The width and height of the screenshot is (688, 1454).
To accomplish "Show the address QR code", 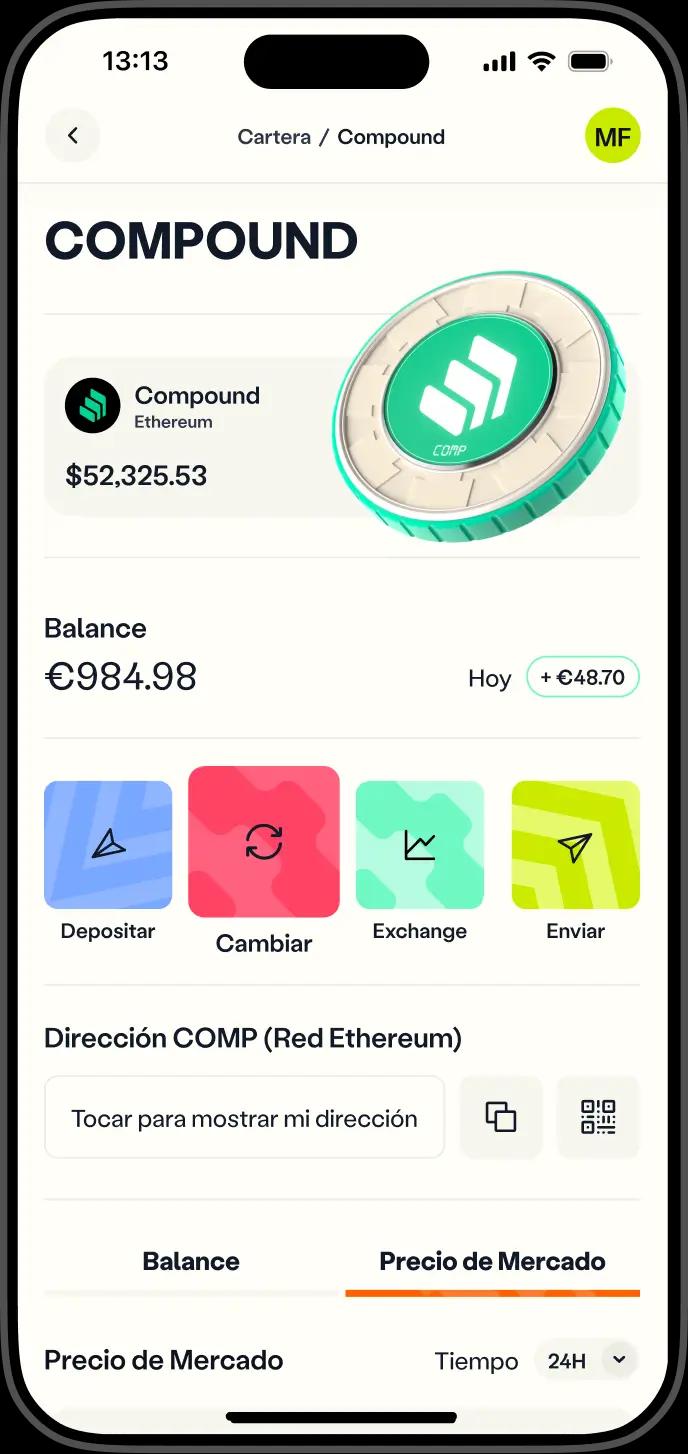I will [x=598, y=1117].
